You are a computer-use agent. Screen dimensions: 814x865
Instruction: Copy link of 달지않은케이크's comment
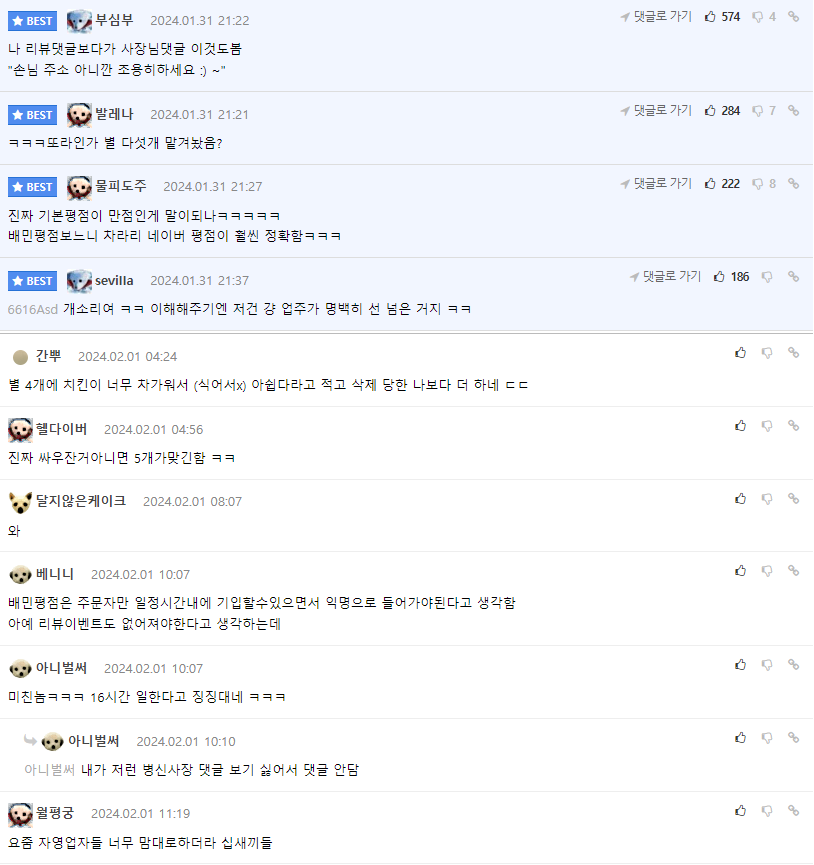pos(793,498)
